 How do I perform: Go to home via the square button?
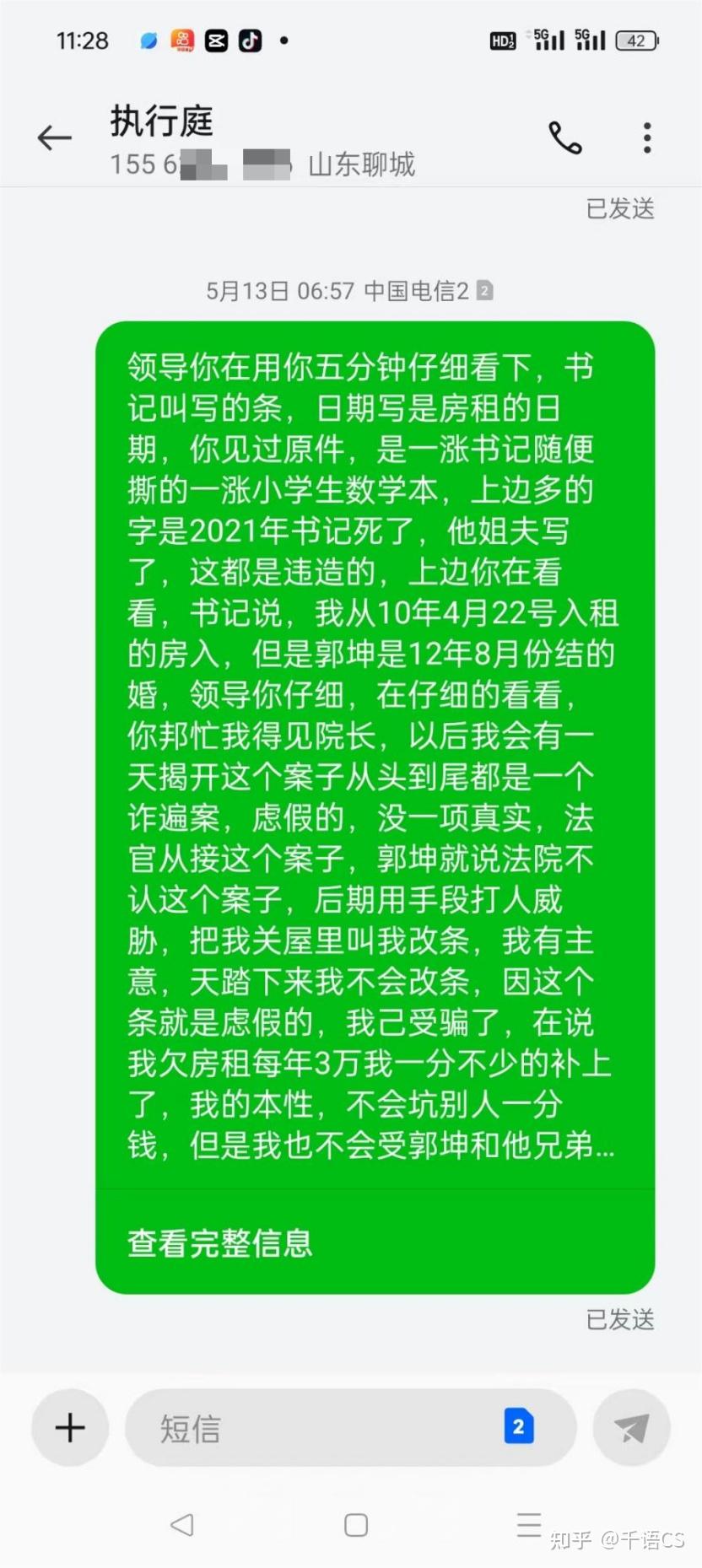click(356, 1524)
